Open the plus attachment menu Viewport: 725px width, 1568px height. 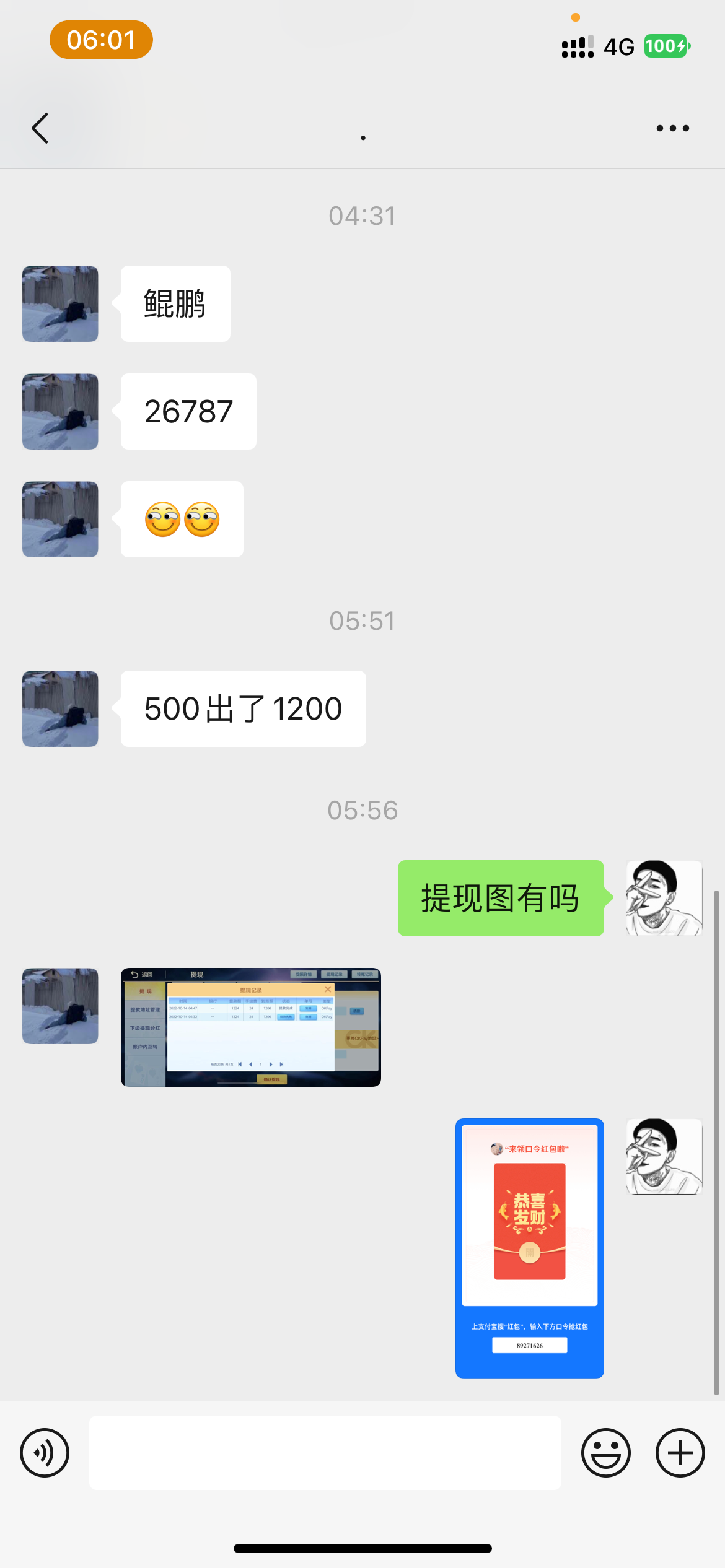[x=680, y=1452]
